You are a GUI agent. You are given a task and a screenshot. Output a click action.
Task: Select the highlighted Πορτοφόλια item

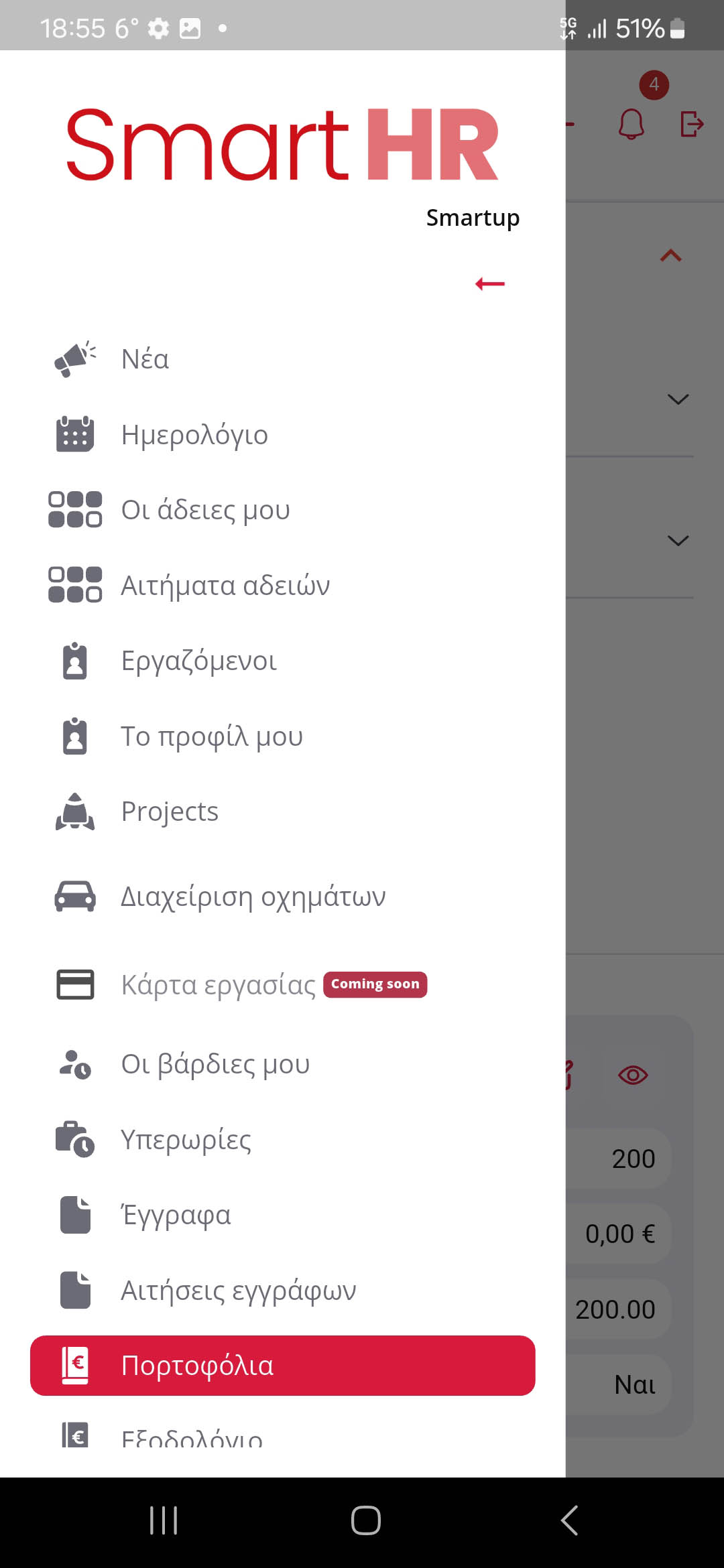tap(282, 1366)
